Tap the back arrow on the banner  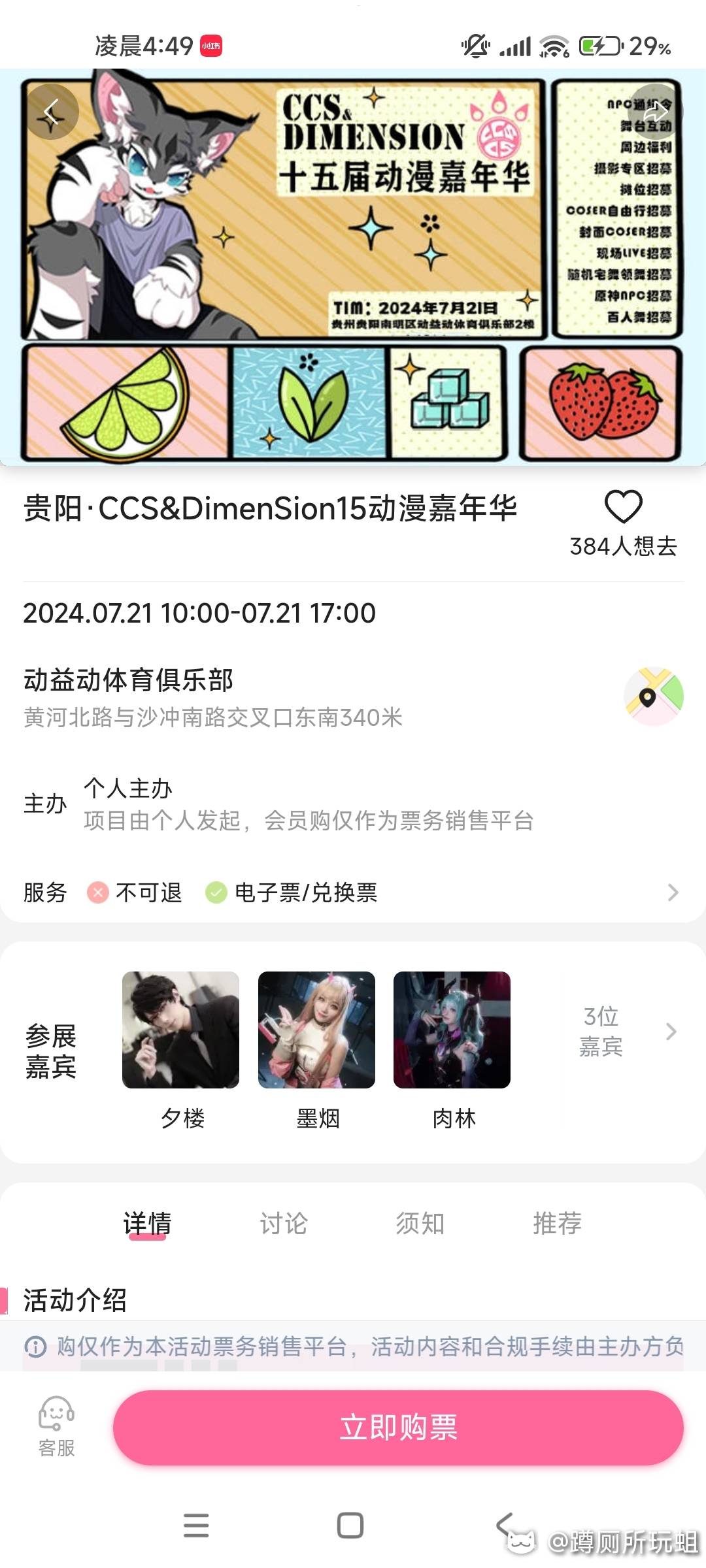pos(52,112)
